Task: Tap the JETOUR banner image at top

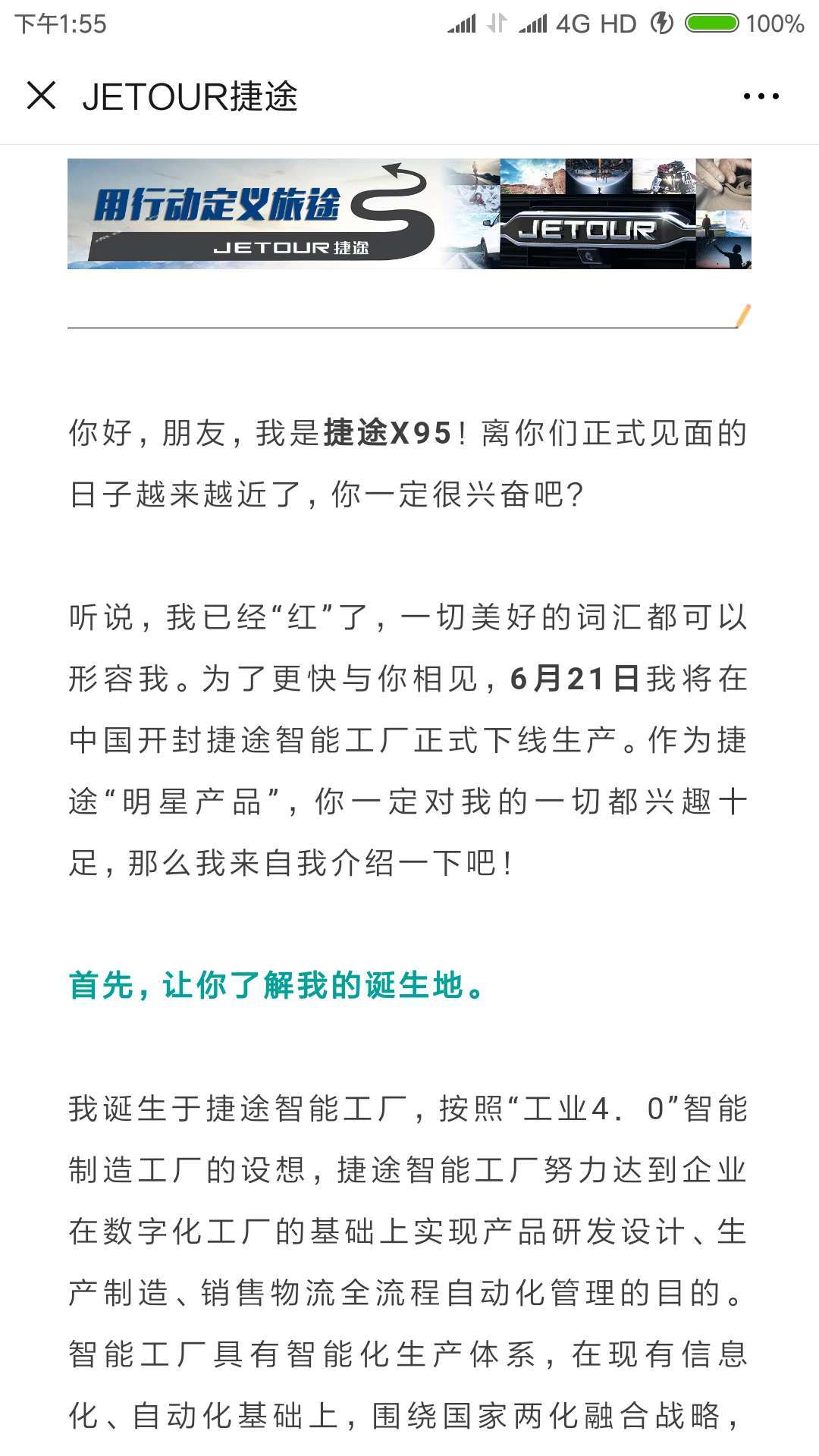Action: pos(409,214)
